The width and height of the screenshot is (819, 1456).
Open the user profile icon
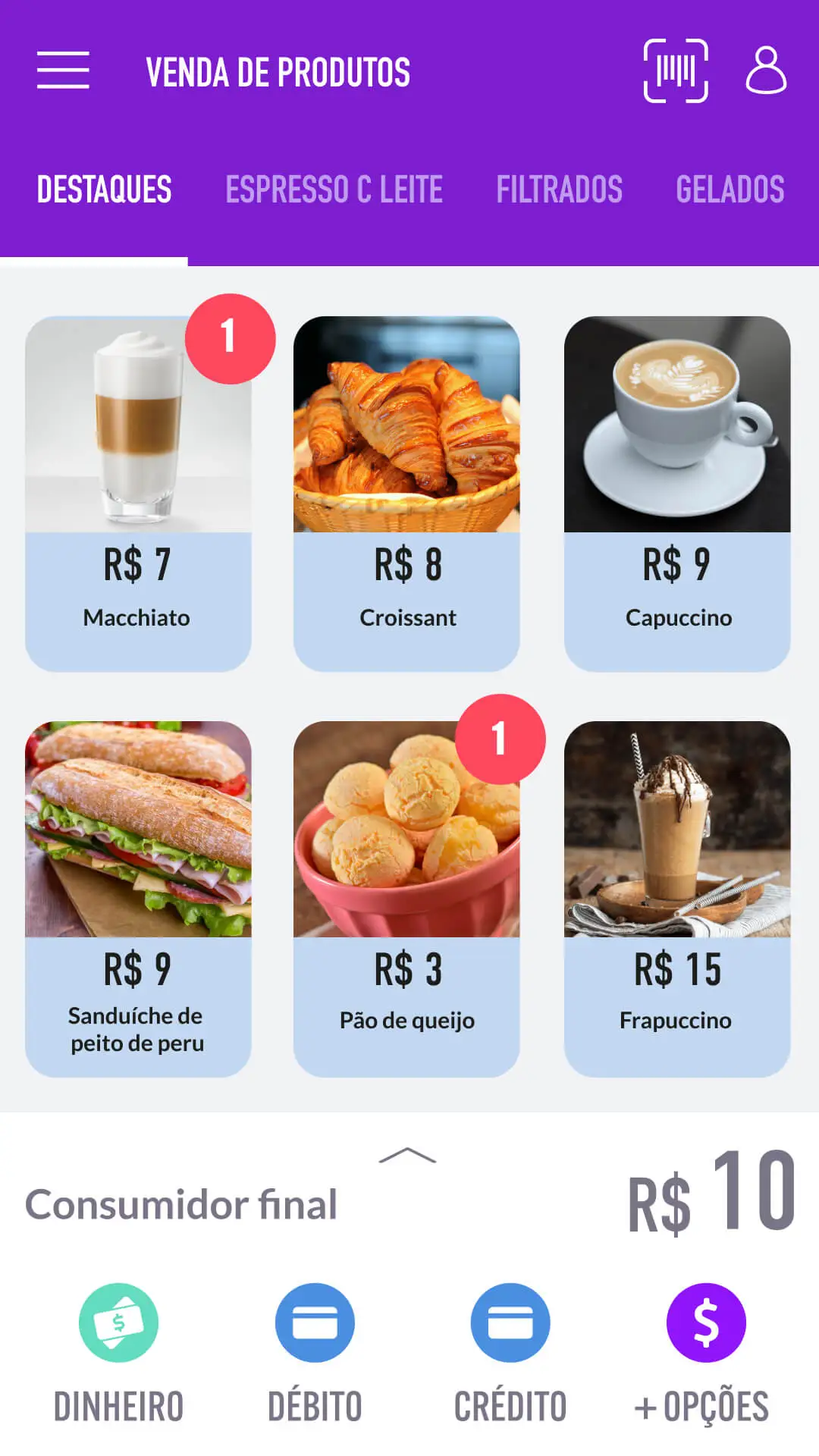(x=766, y=71)
